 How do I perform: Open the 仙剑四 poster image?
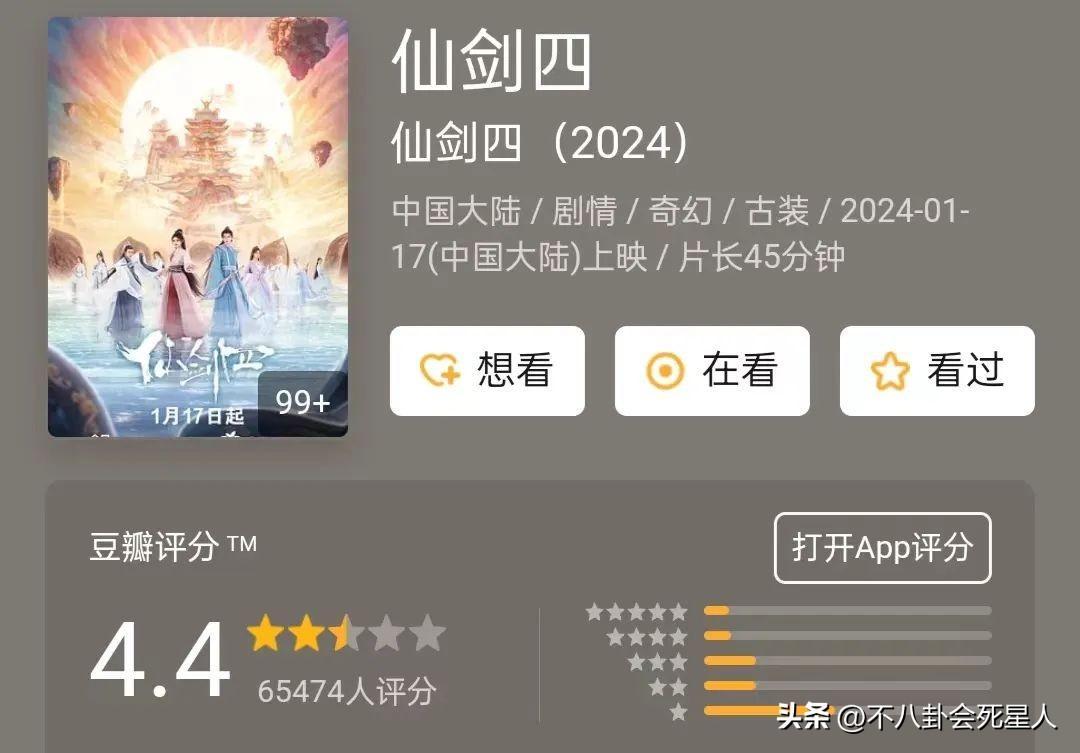coord(198,227)
